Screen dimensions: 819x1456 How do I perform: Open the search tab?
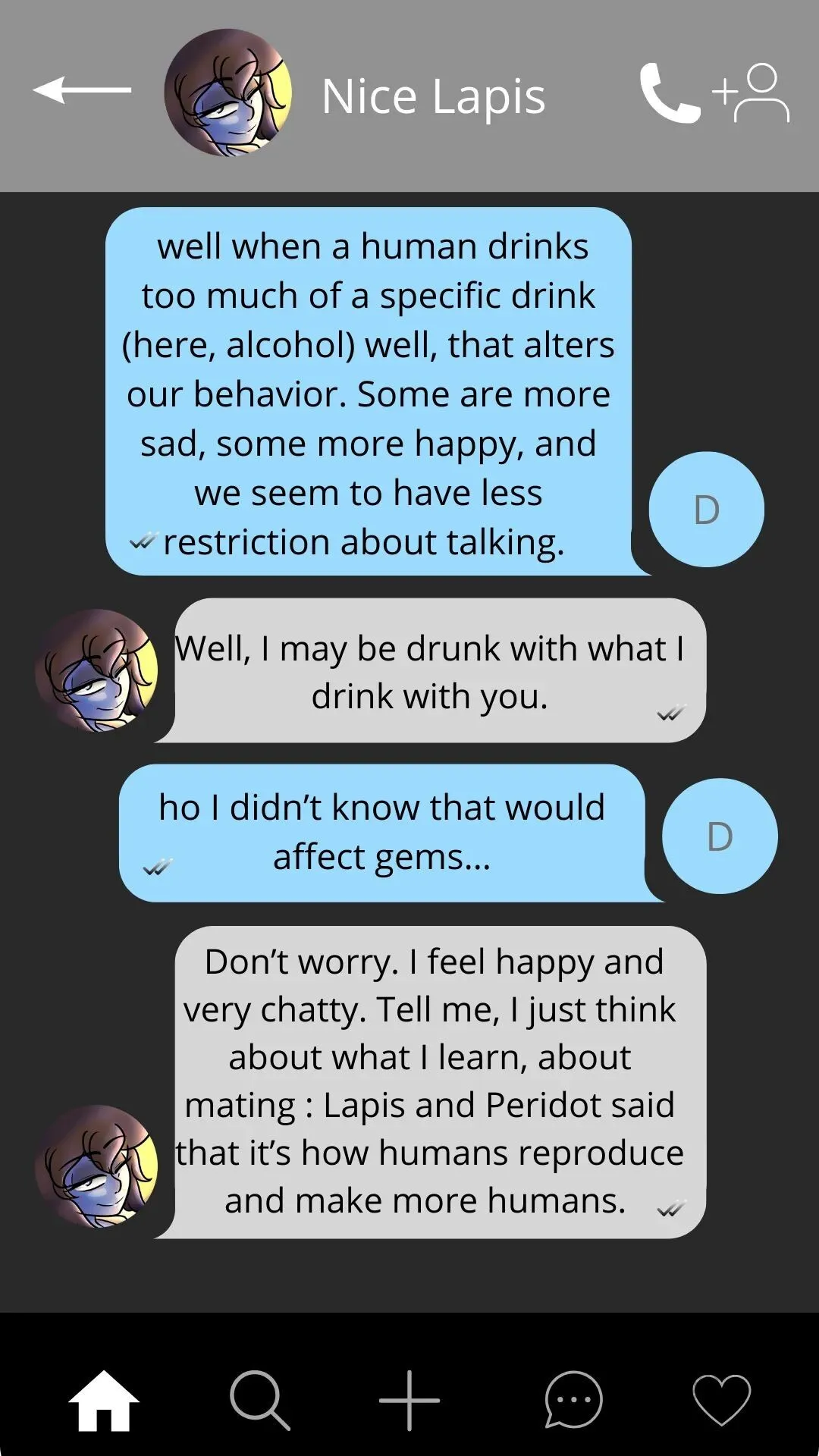tap(259, 1400)
